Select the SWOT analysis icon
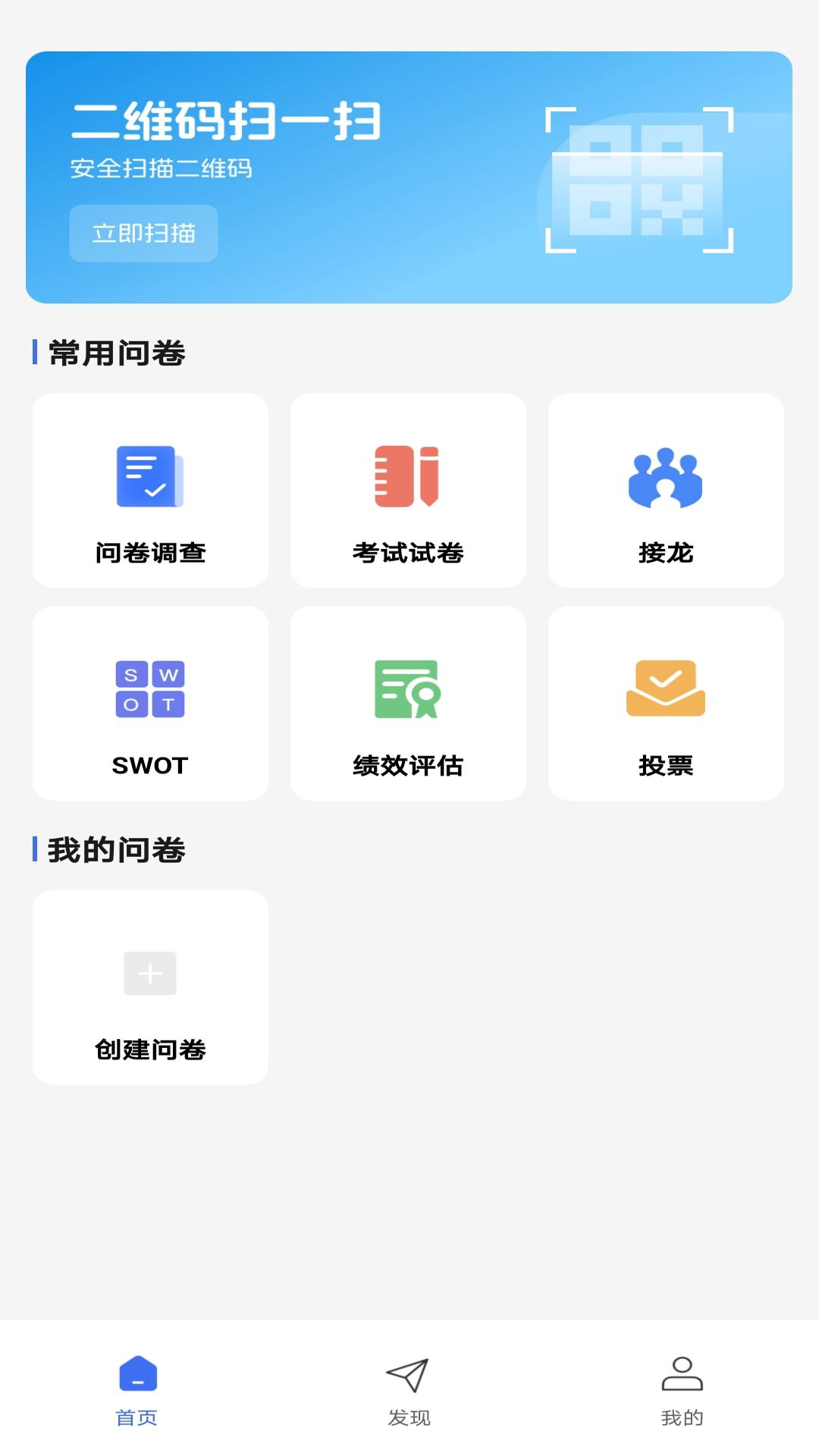Image resolution: width=819 pixels, height=1456 pixels. point(149,689)
